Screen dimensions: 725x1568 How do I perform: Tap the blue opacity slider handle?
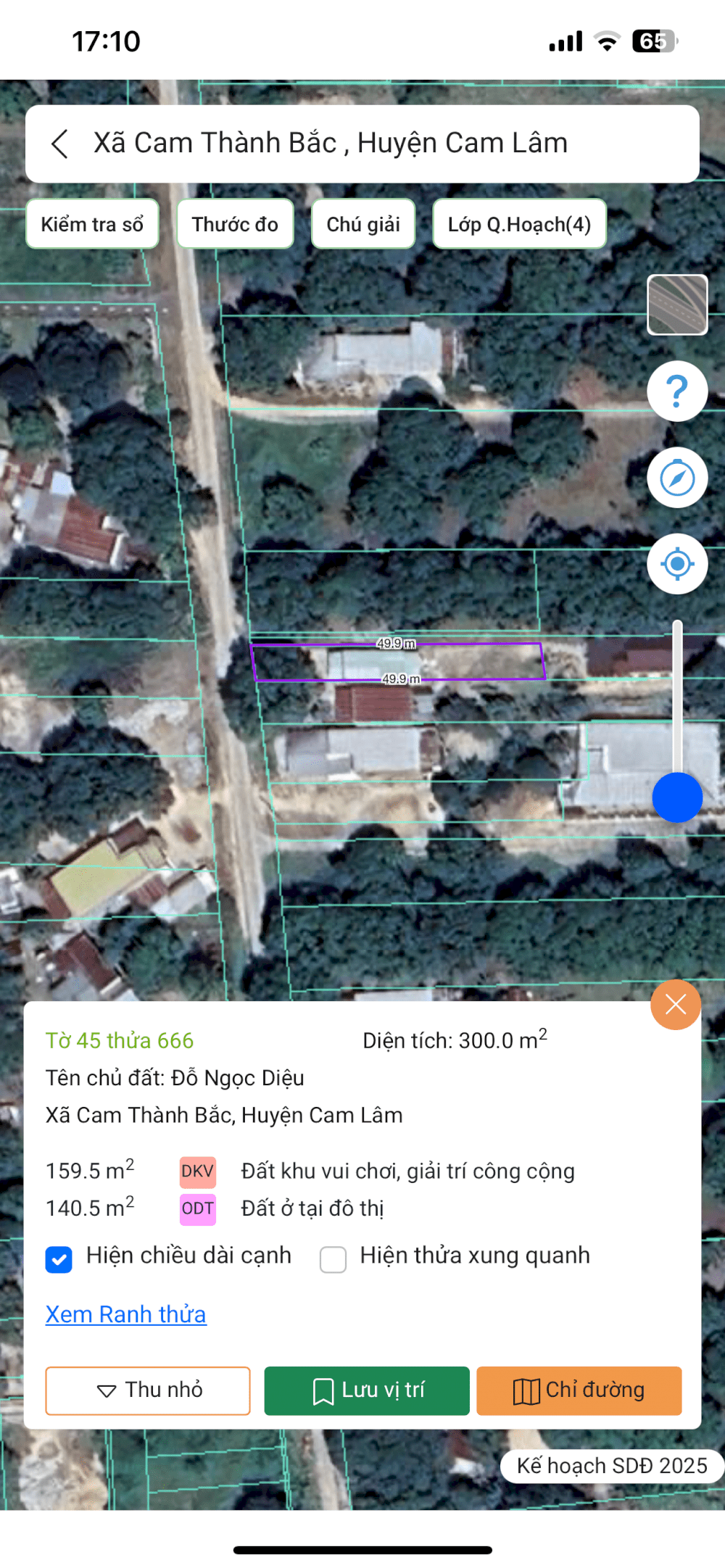pyautogui.click(x=677, y=797)
